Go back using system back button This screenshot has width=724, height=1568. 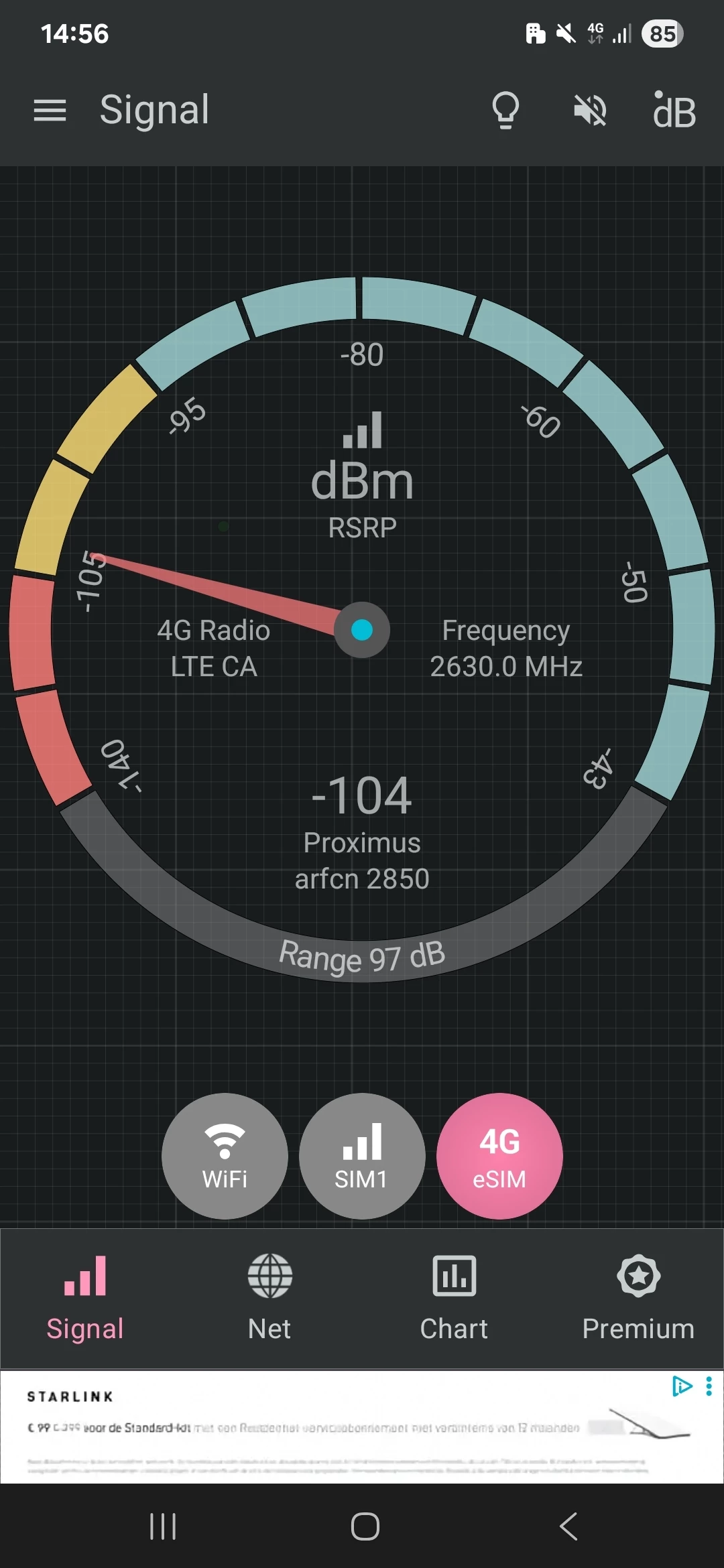pos(568,1527)
